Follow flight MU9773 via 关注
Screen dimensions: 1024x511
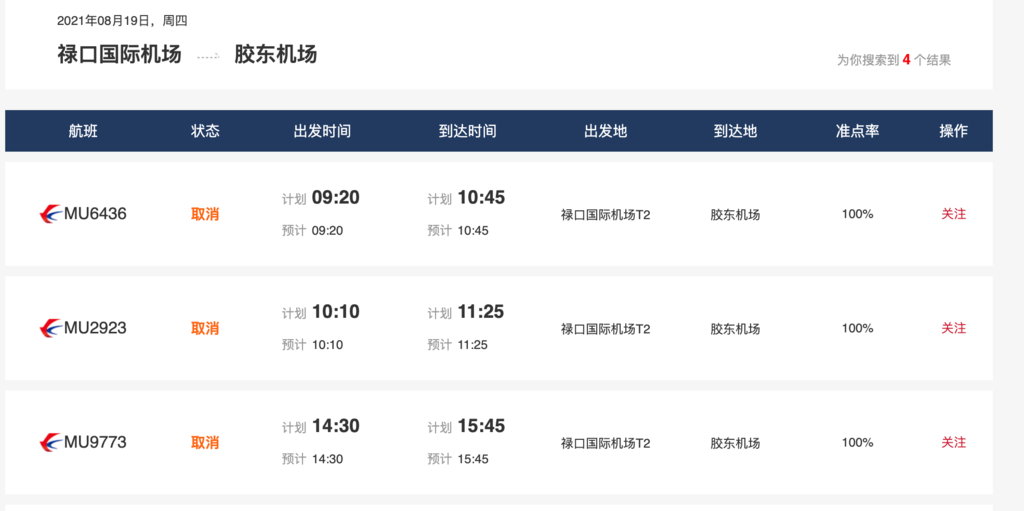(953, 442)
